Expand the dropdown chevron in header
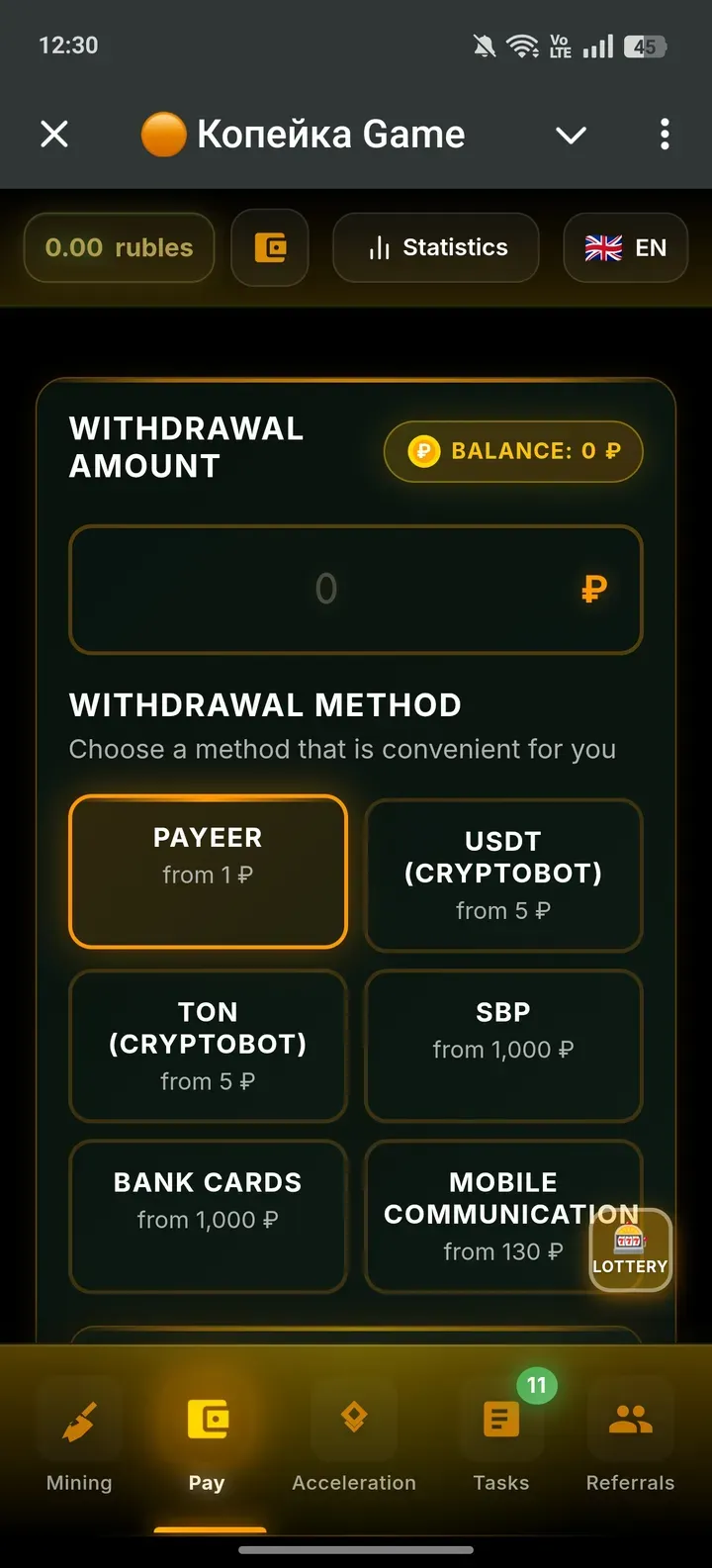Viewport: 712px width, 1568px height. pyautogui.click(x=571, y=135)
